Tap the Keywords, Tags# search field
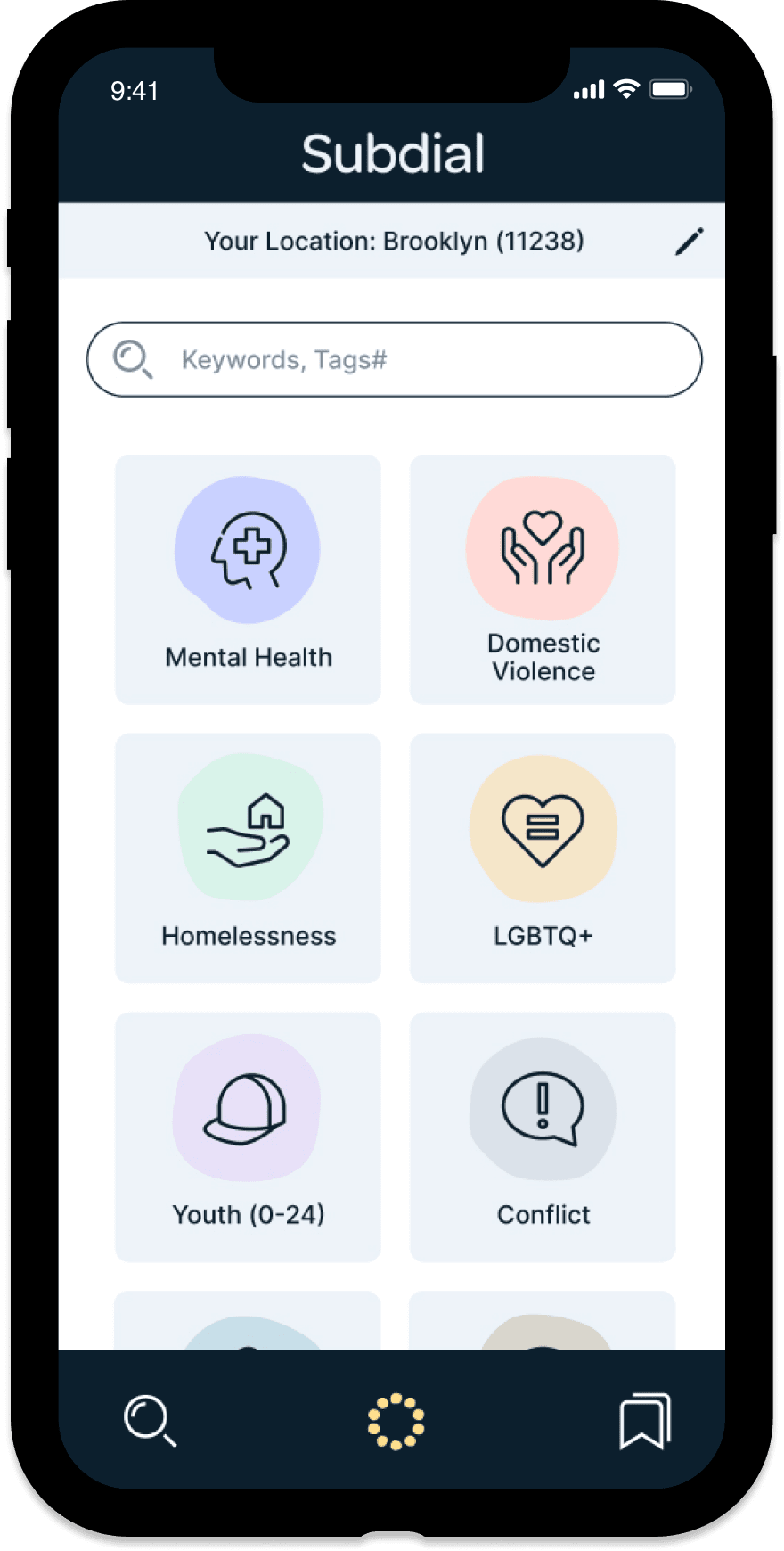 coord(392,358)
